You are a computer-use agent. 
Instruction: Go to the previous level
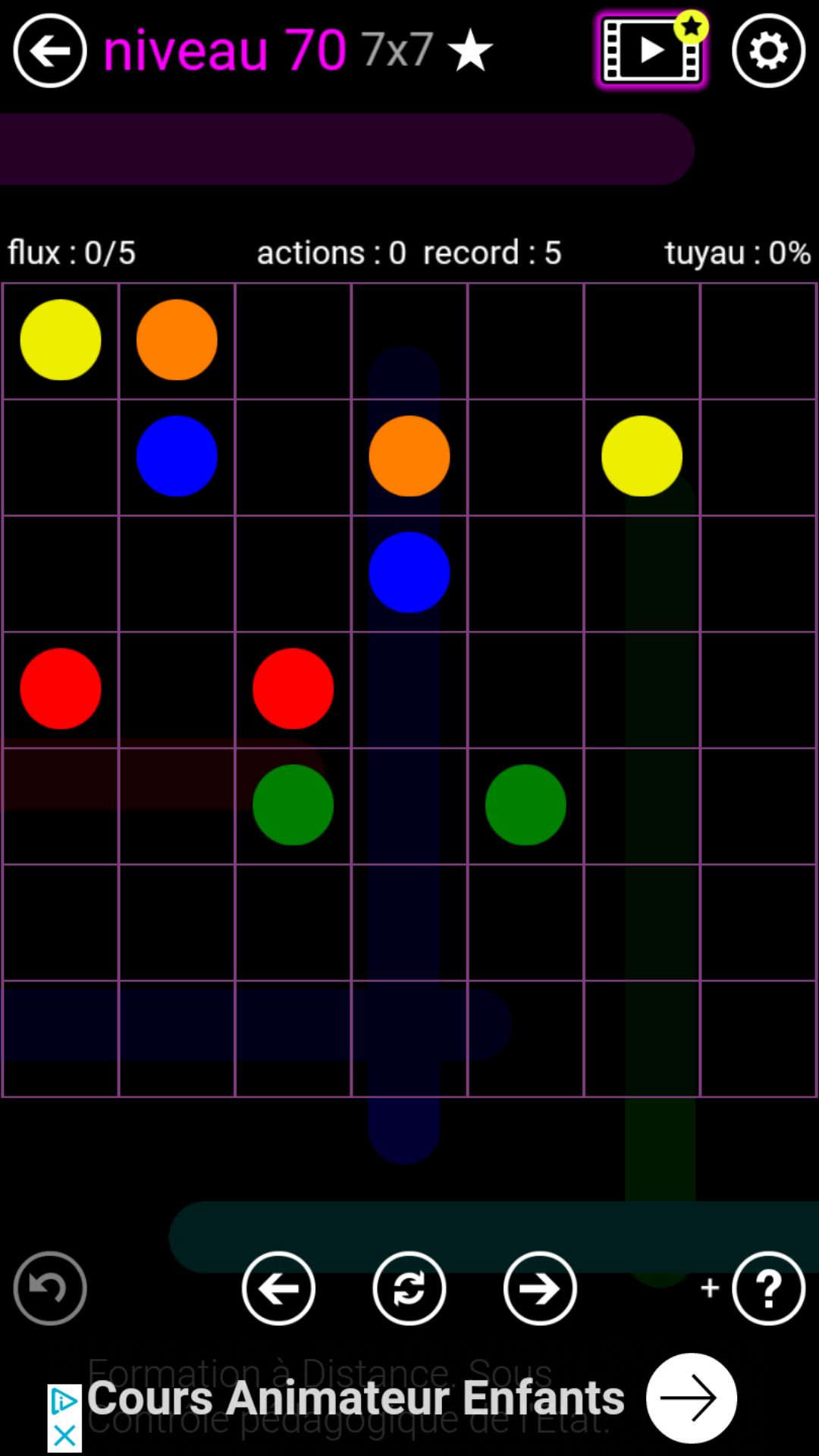tap(278, 1288)
